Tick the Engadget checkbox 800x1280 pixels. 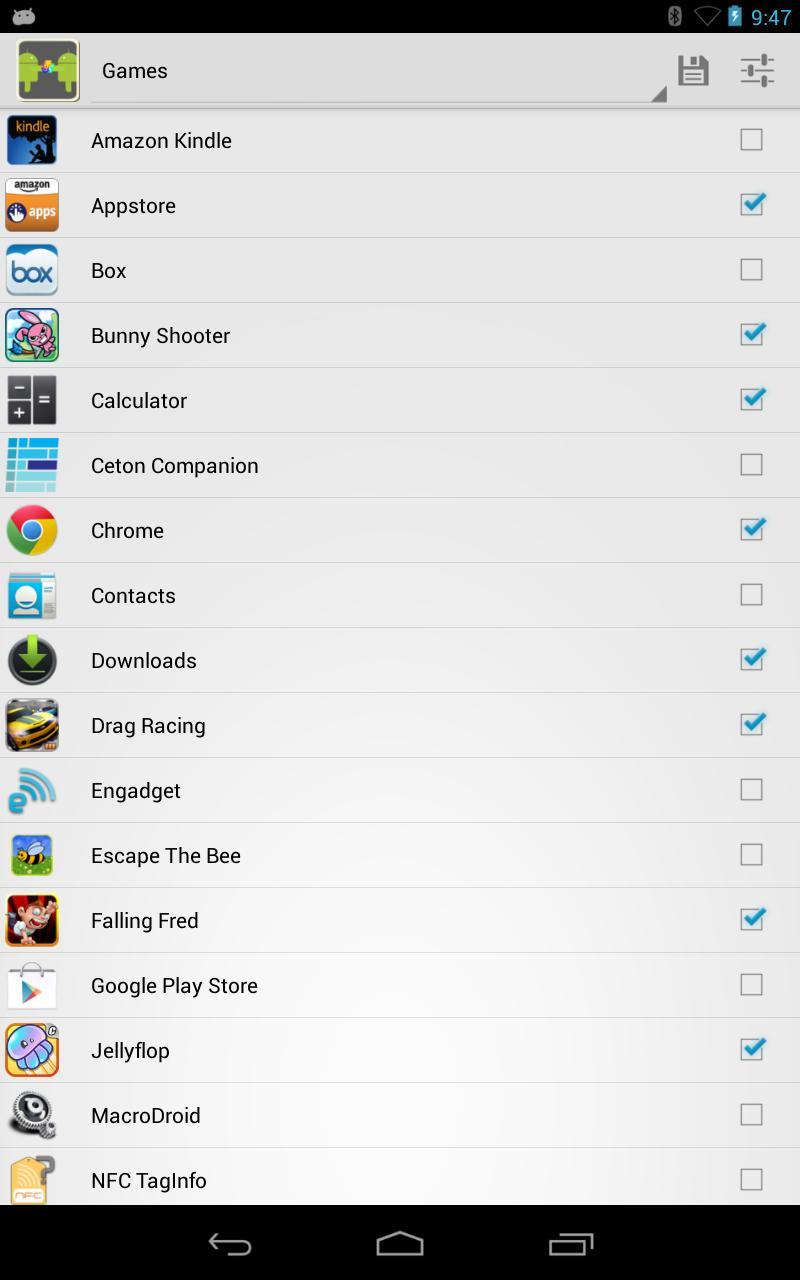(751, 790)
